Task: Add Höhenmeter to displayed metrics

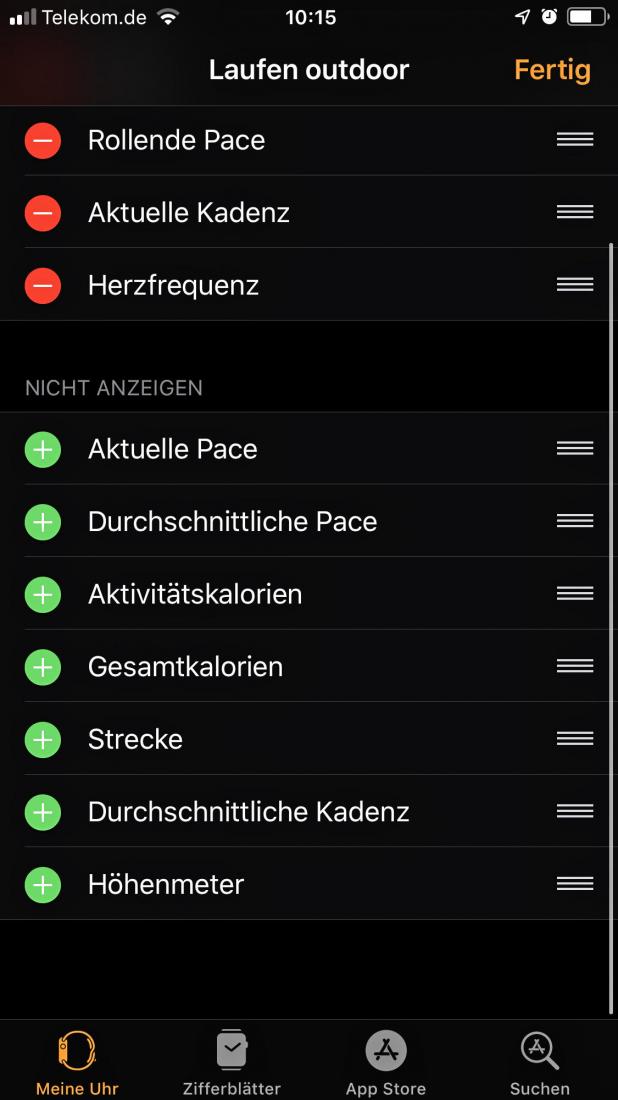Action: pos(43,885)
